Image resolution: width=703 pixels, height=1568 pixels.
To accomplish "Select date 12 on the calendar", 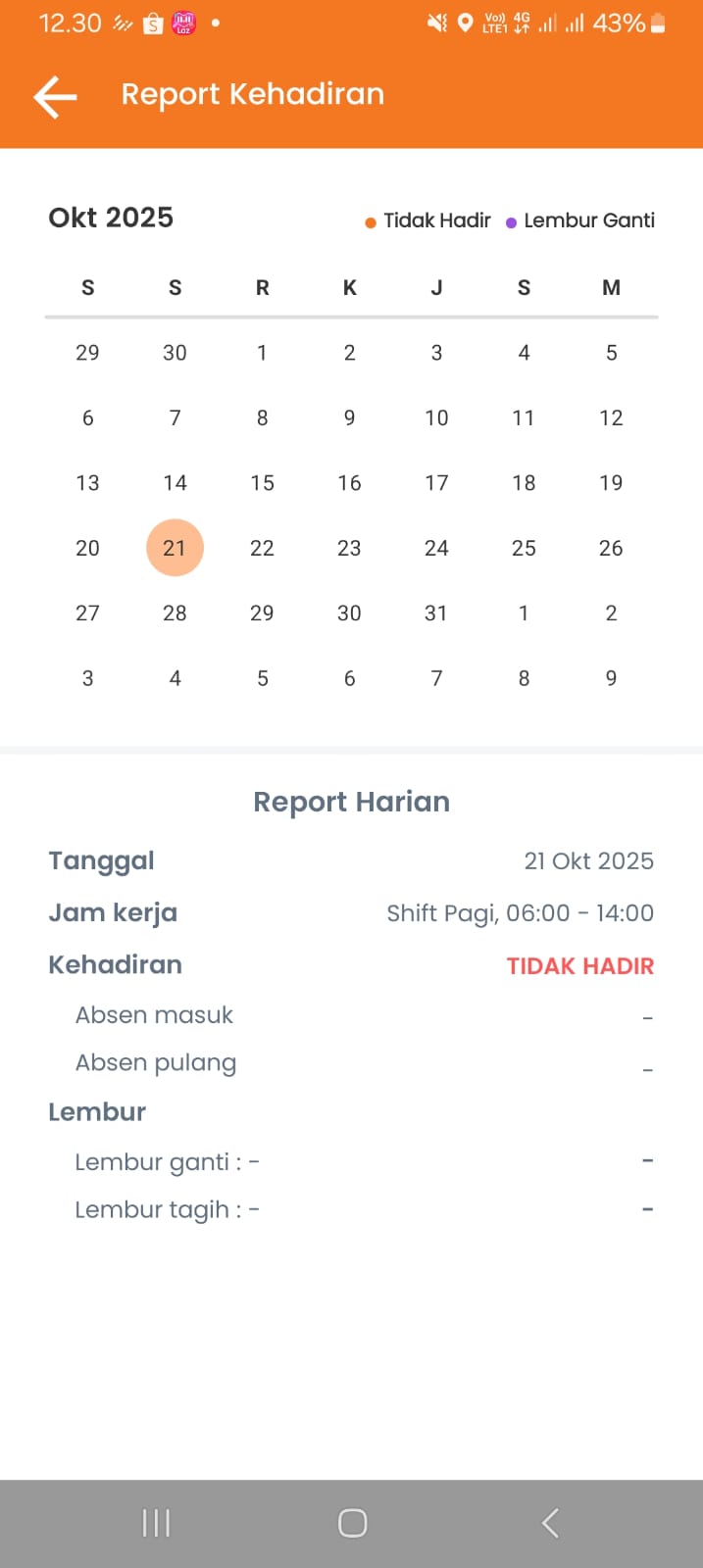I will 611,418.
